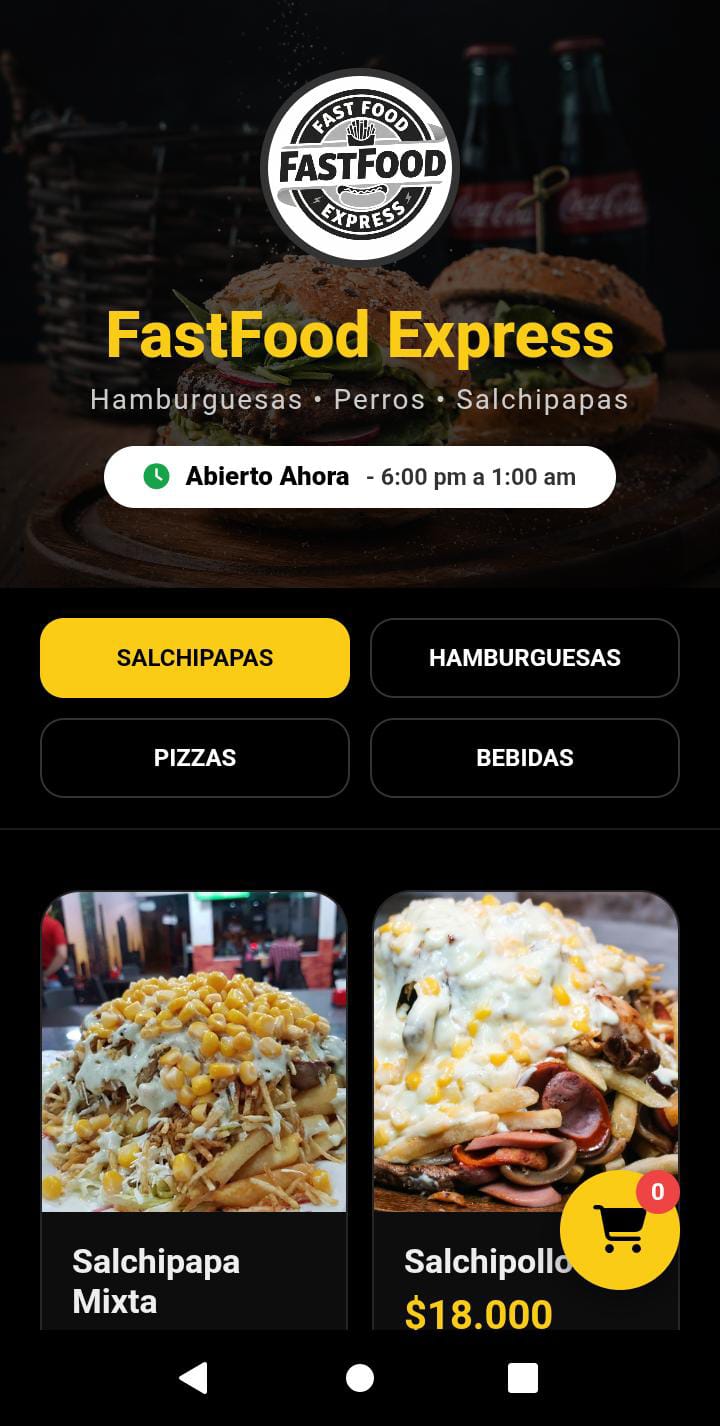
Task: Switch to the Bebidas category
Action: (525, 758)
